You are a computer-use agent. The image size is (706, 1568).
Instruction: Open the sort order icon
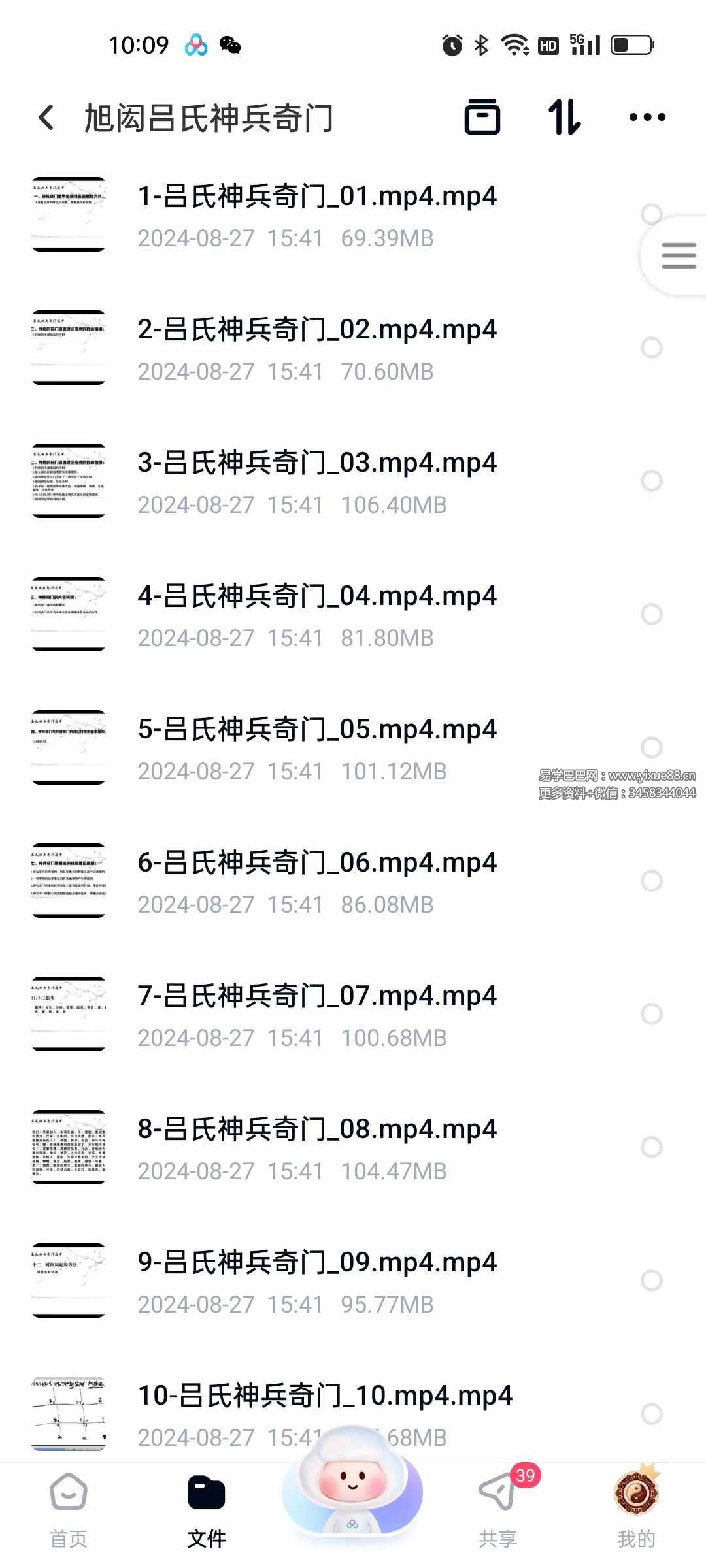tap(565, 118)
